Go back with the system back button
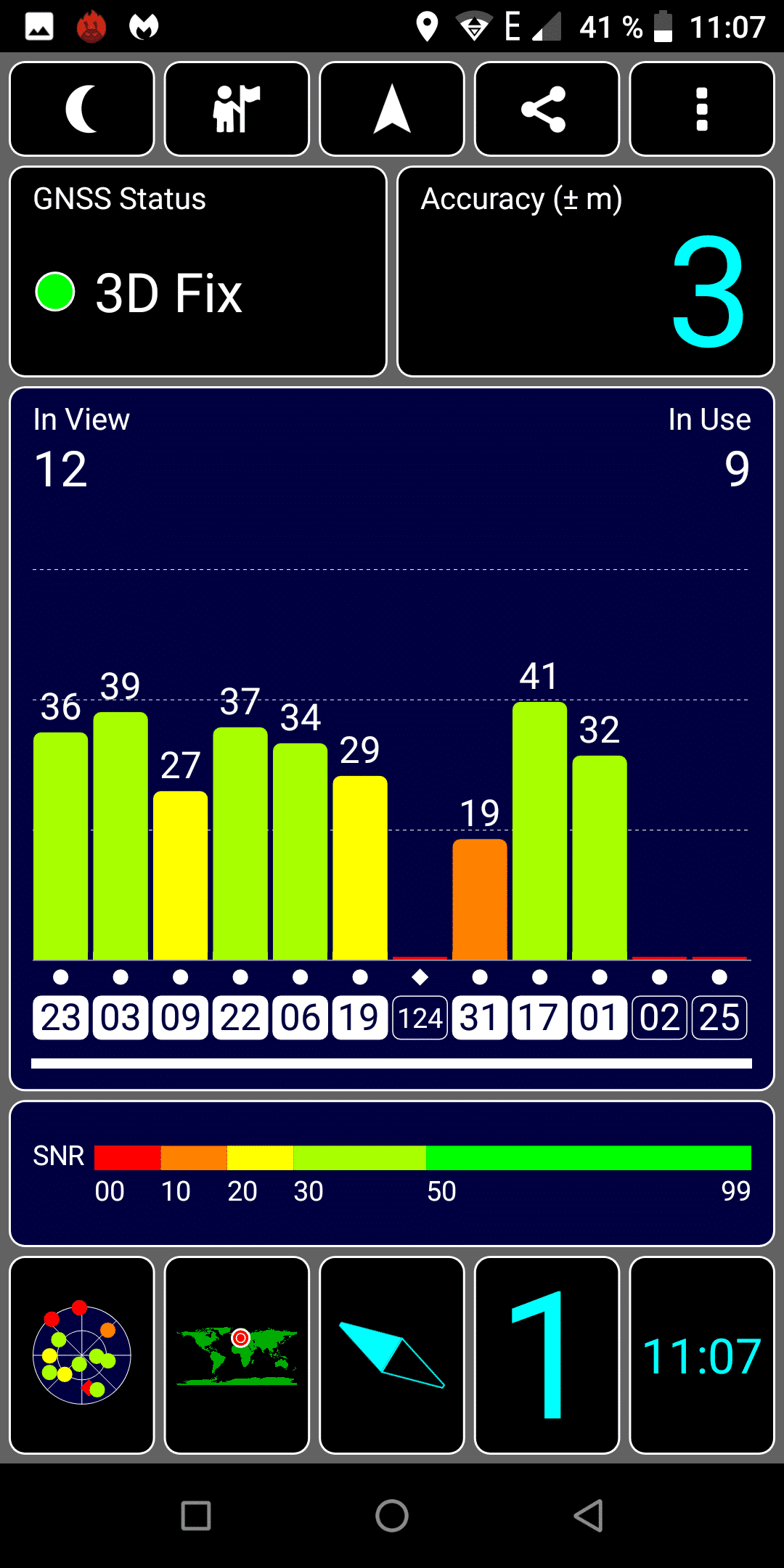Viewport: 784px width, 1568px height. click(588, 1516)
